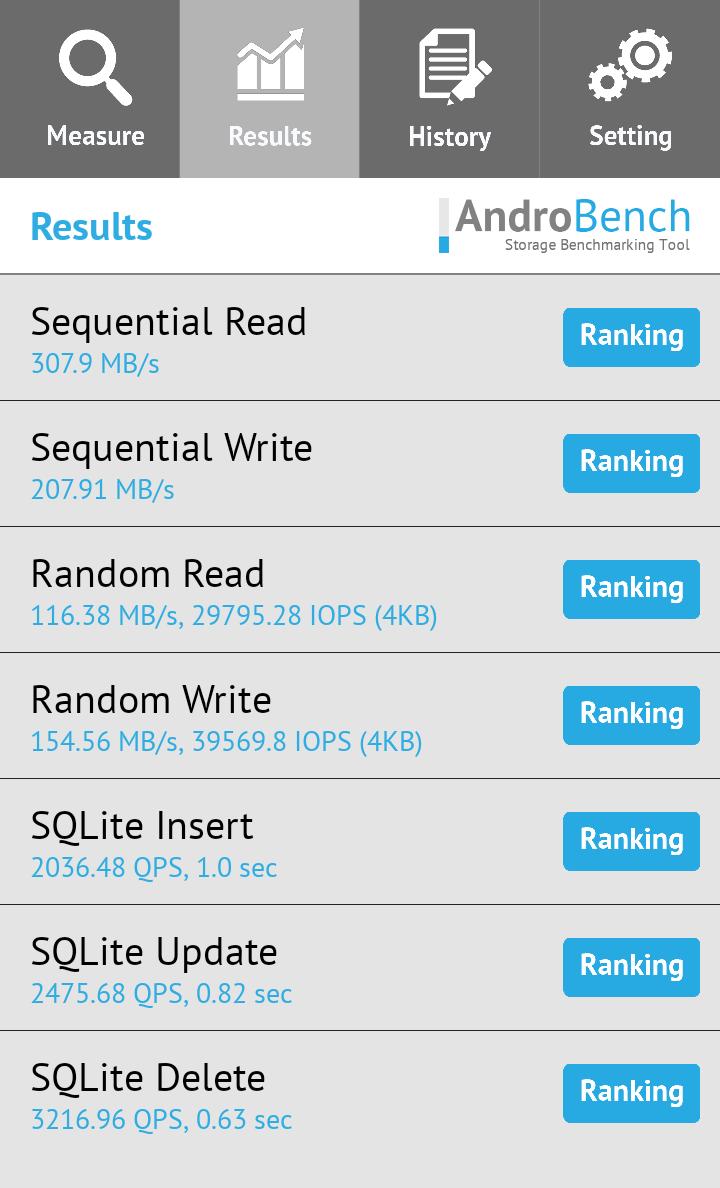Go to the Setting tab
The width and height of the screenshot is (720, 1188).
click(x=630, y=90)
